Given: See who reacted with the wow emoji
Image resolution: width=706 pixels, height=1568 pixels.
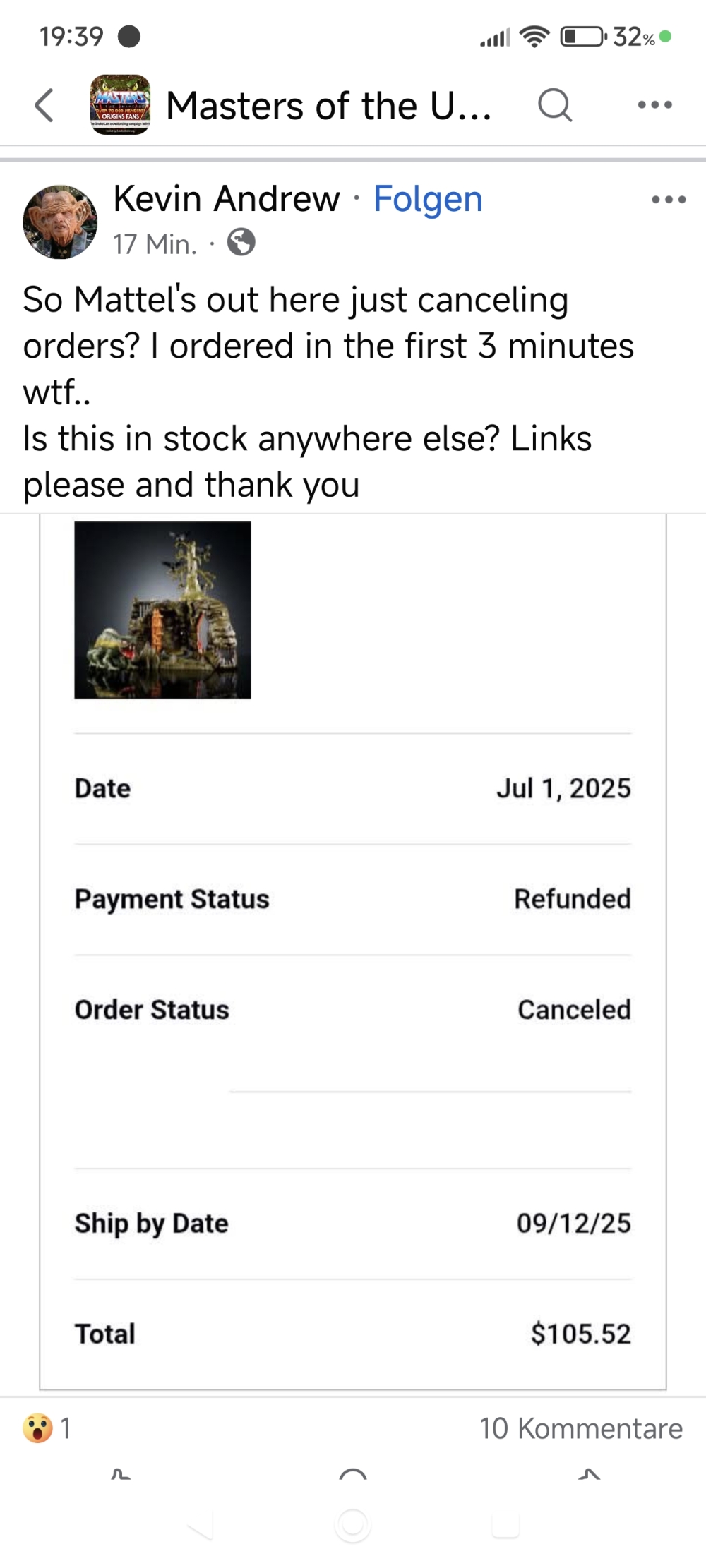Looking at the screenshot, I should point(47,1429).
